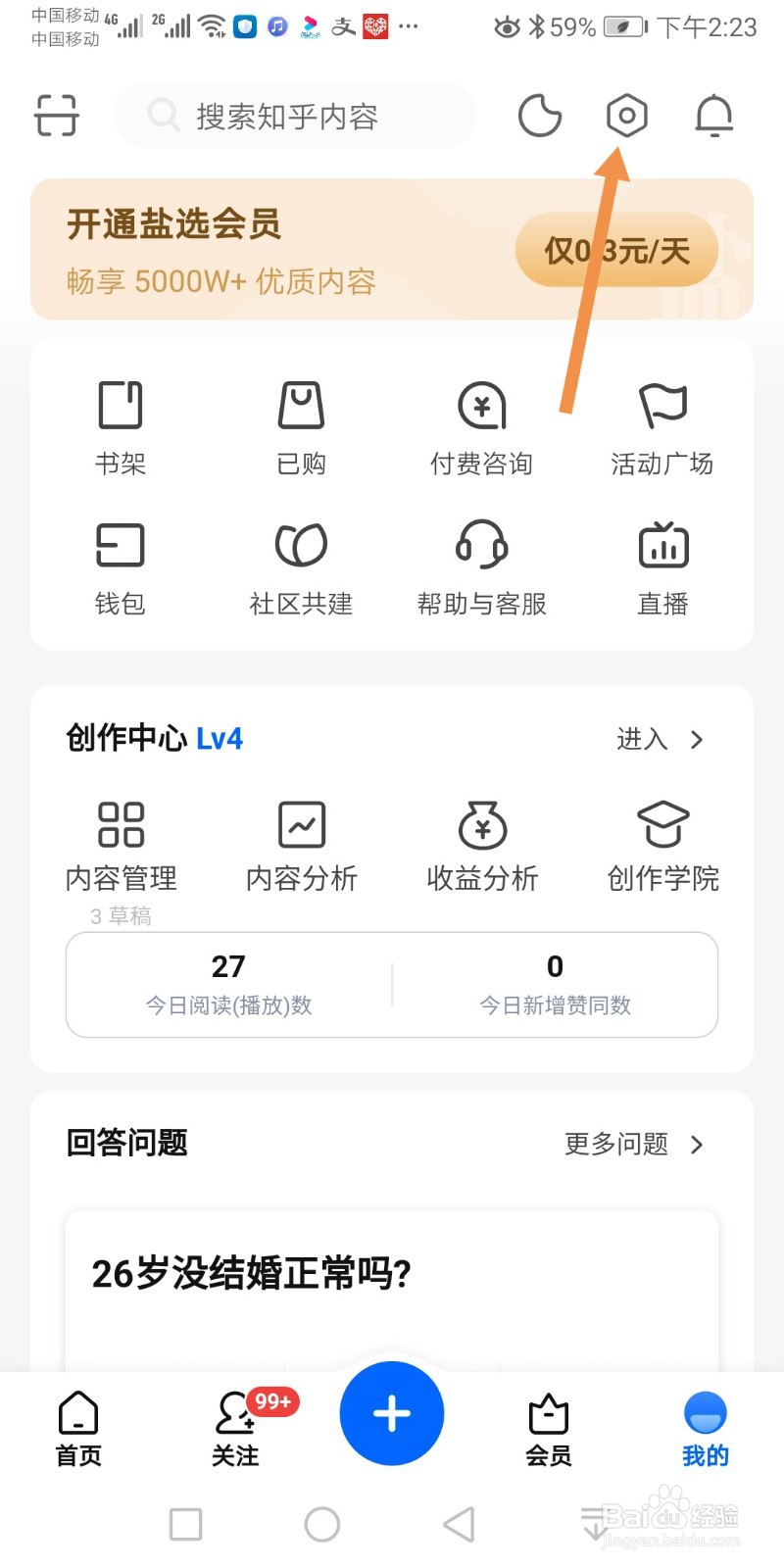The height and width of the screenshot is (1568, 784).
Task: Tap the 仅0.3元/天 membership button
Action: point(616,251)
